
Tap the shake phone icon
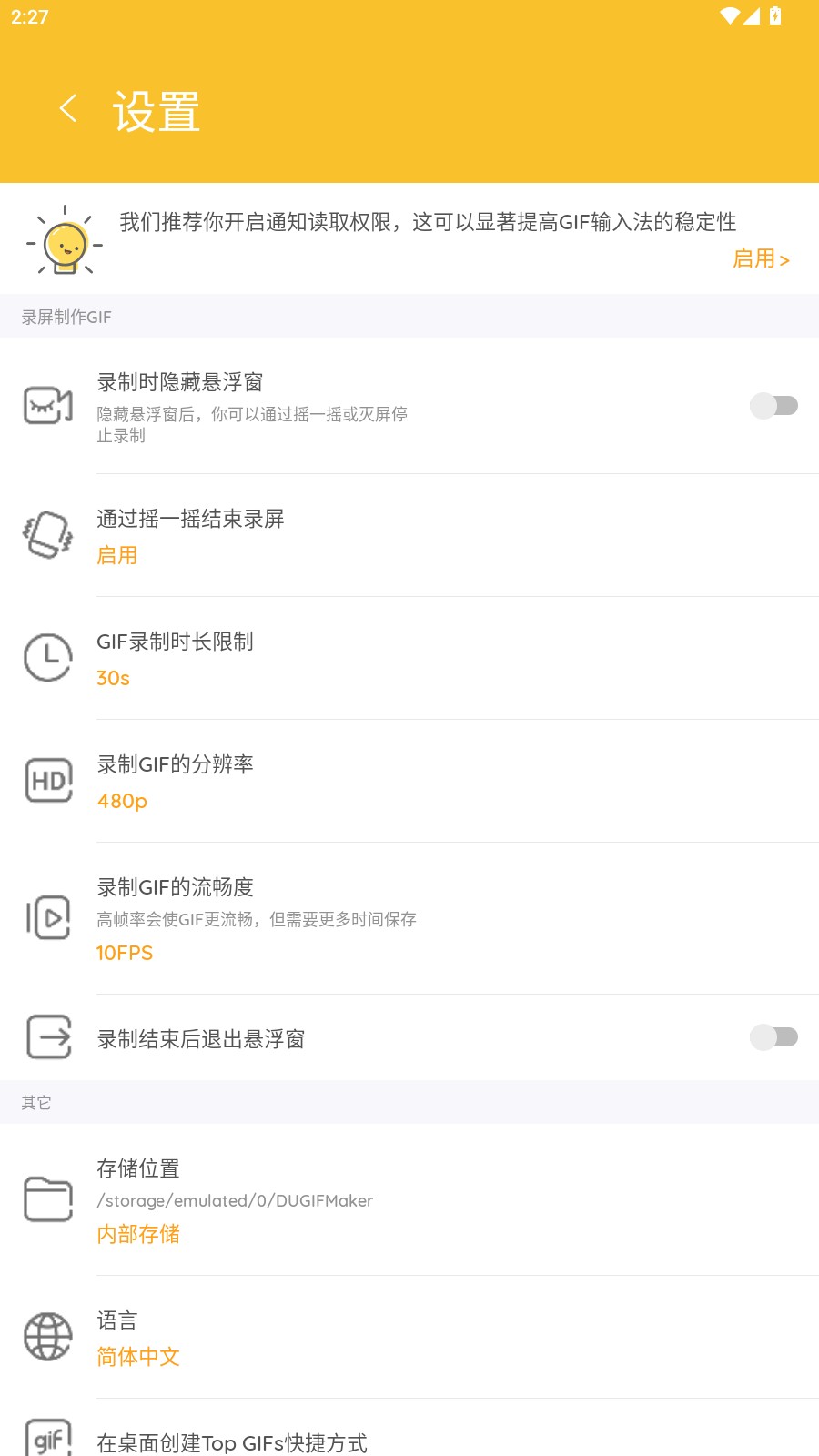[48, 535]
